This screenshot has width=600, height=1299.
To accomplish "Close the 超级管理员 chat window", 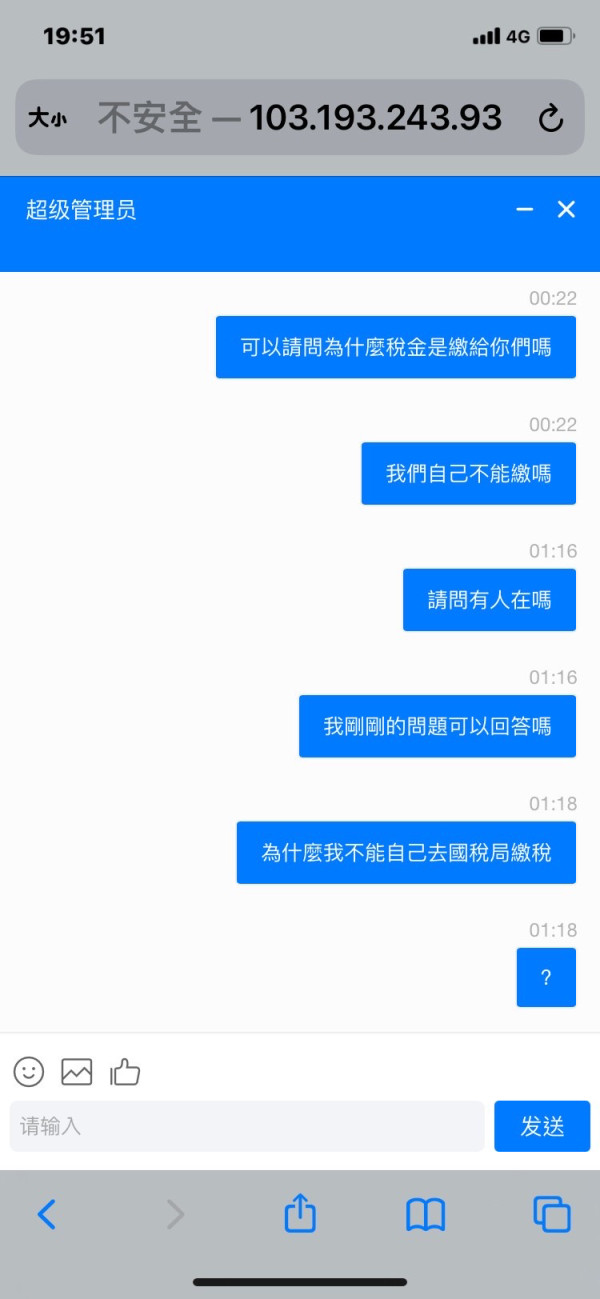I will point(566,209).
